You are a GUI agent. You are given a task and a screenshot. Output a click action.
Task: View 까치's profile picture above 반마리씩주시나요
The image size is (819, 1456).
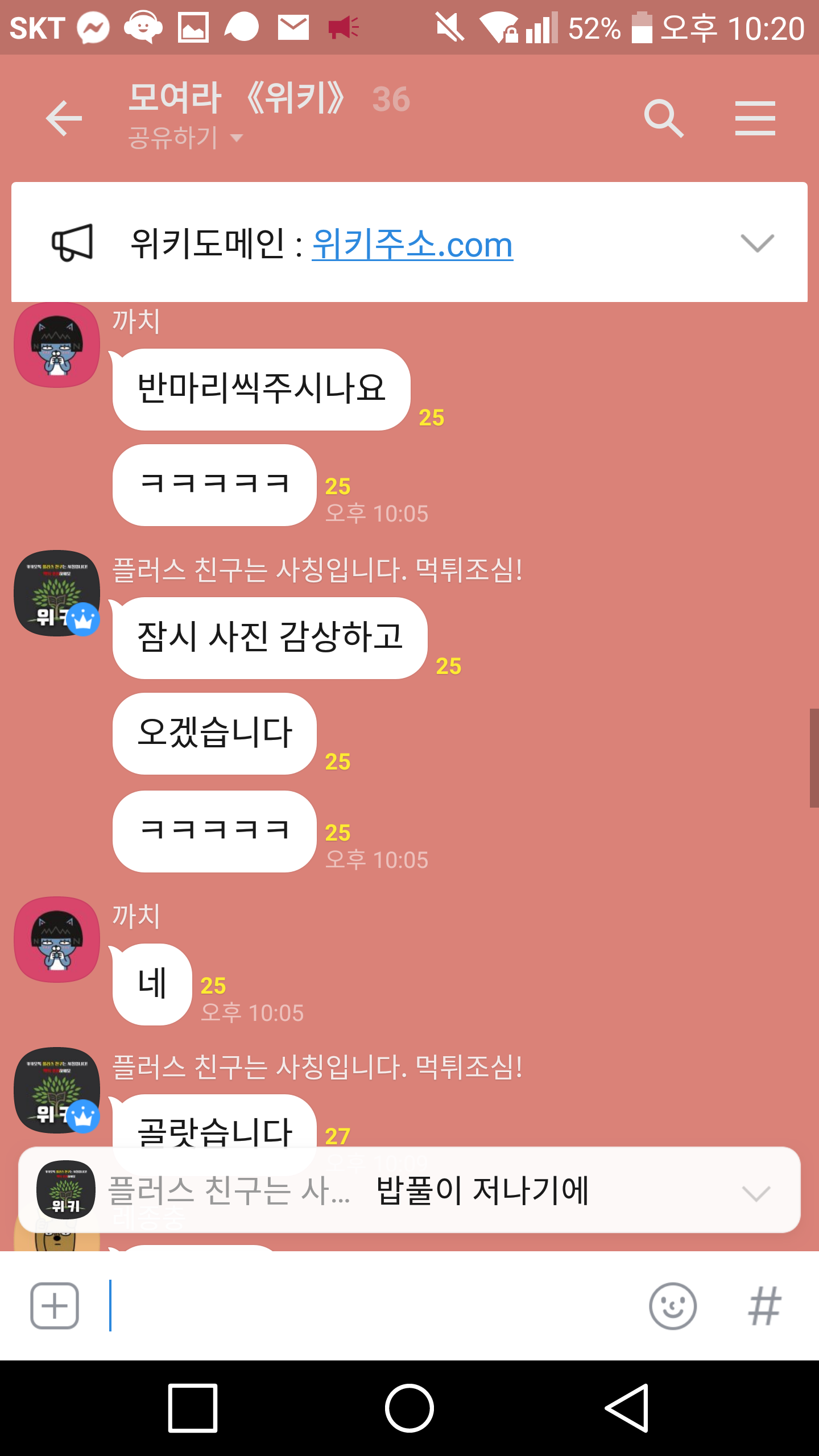point(57,345)
